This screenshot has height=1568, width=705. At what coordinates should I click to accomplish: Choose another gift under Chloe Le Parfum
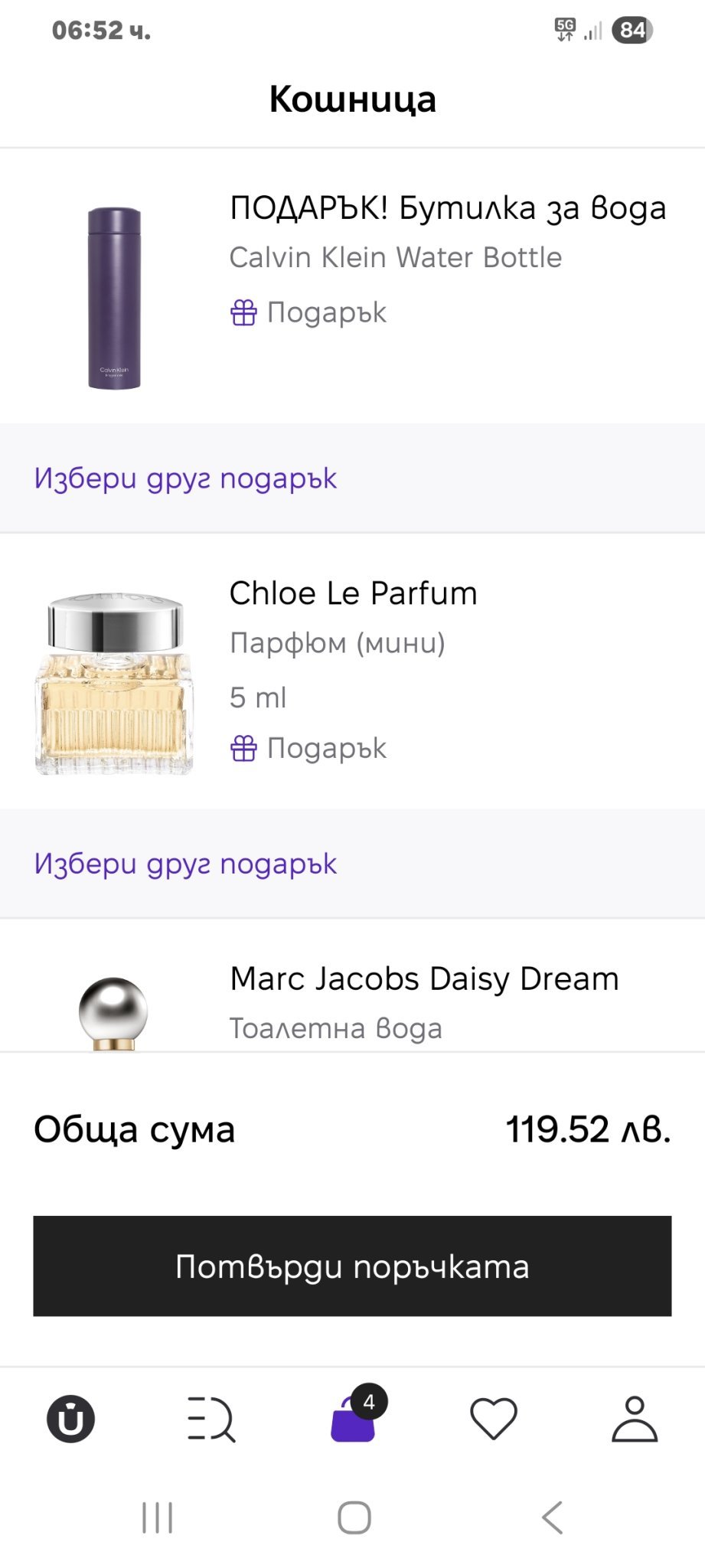pos(185,864)
